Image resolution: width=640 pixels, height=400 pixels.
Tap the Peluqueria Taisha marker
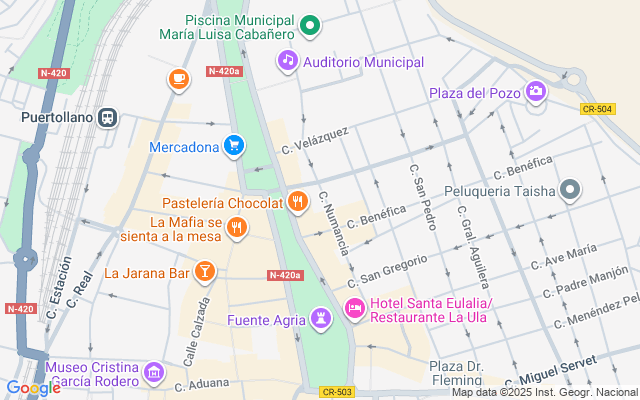570,188
